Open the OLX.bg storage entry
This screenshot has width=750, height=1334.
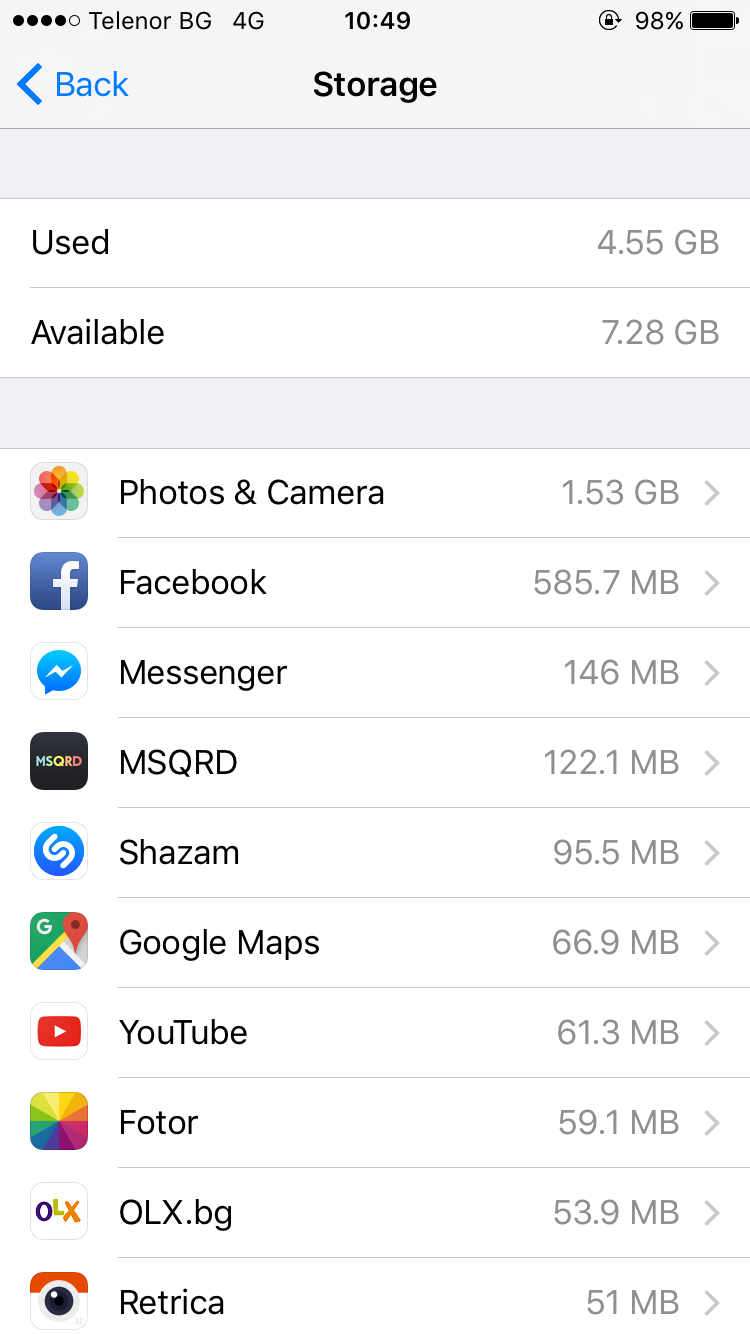[x=375, y=1213]
